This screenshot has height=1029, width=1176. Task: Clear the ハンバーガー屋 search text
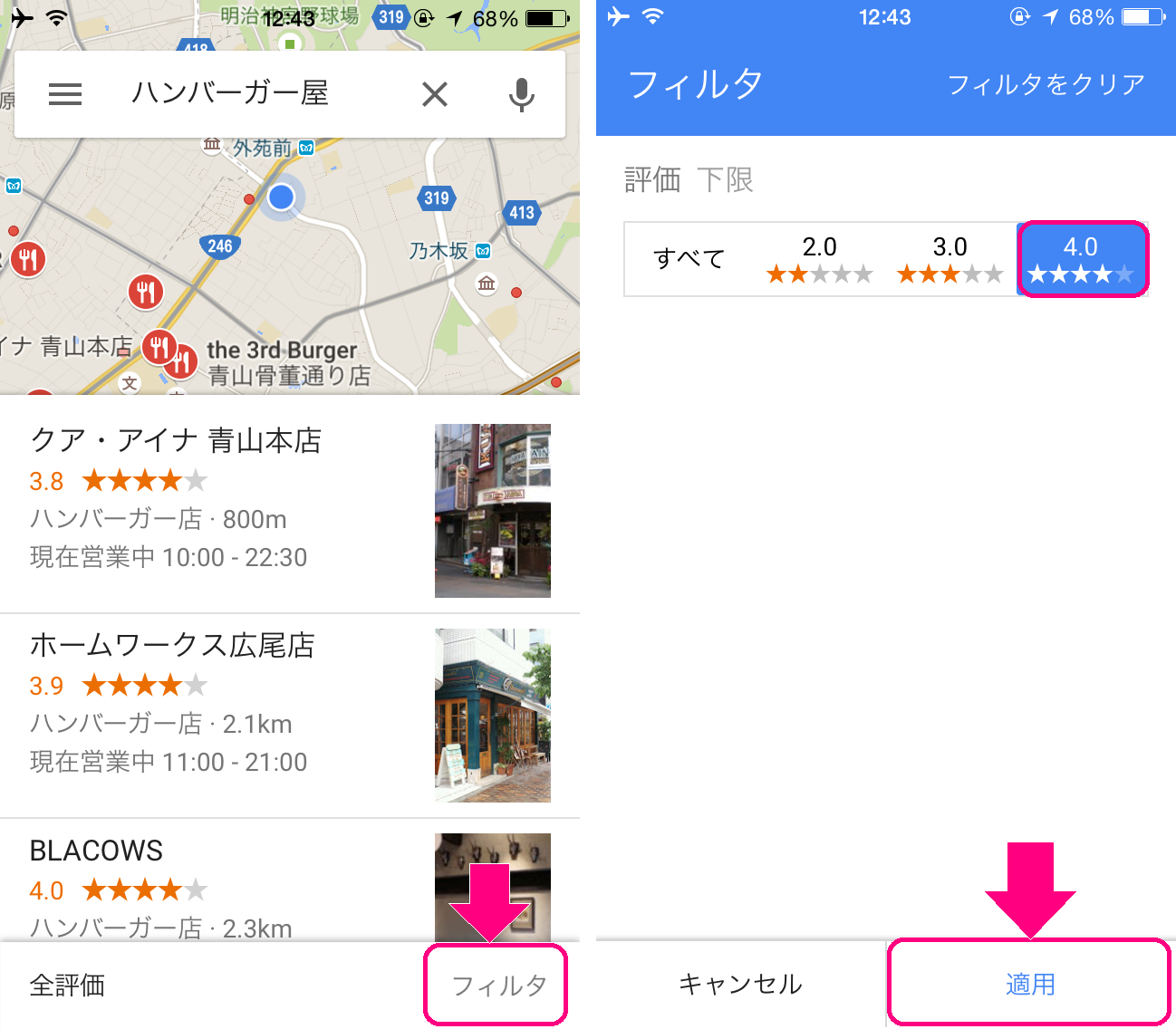(x=435, y=94)
